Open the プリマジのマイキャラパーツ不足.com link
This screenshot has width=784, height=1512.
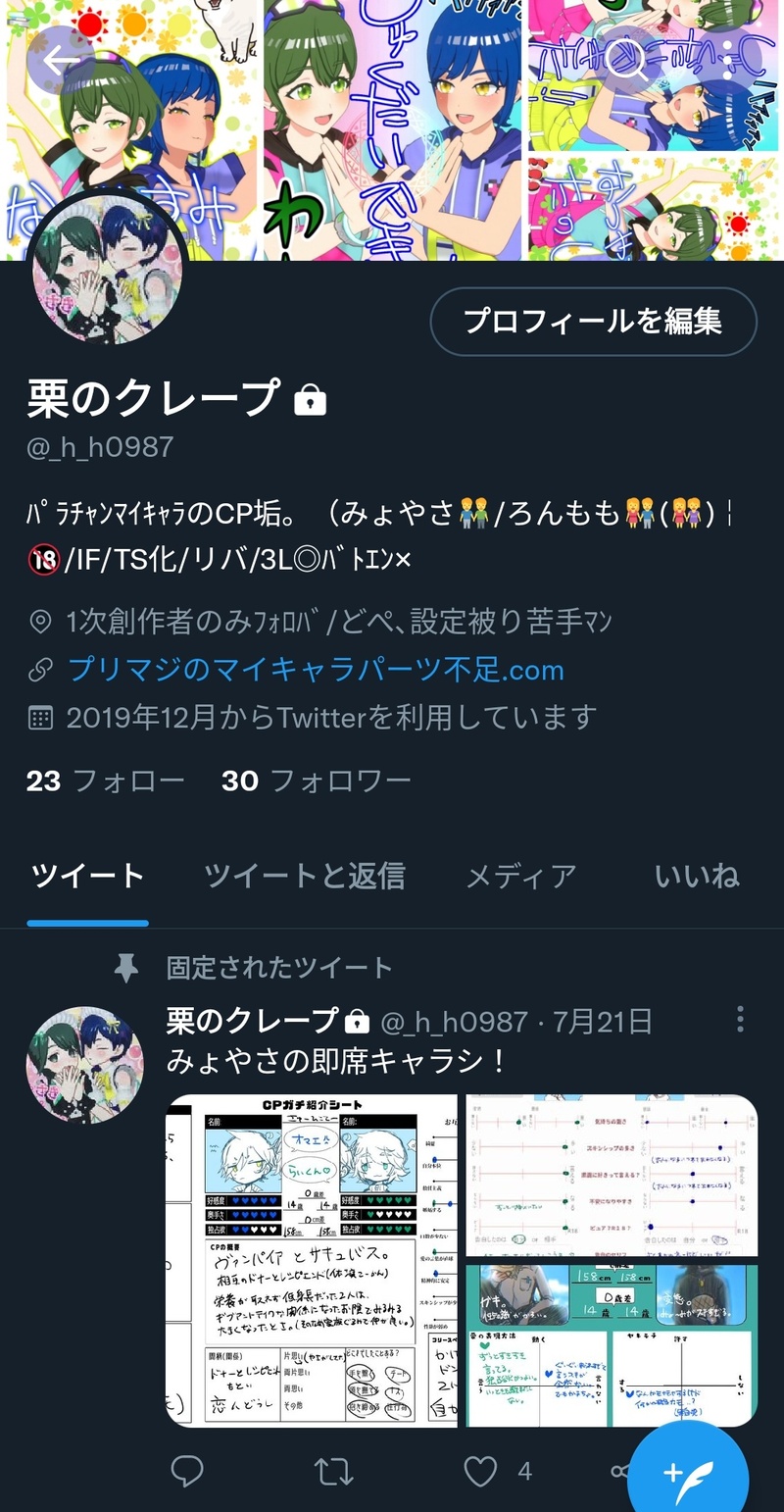click(x=316, y=671)
